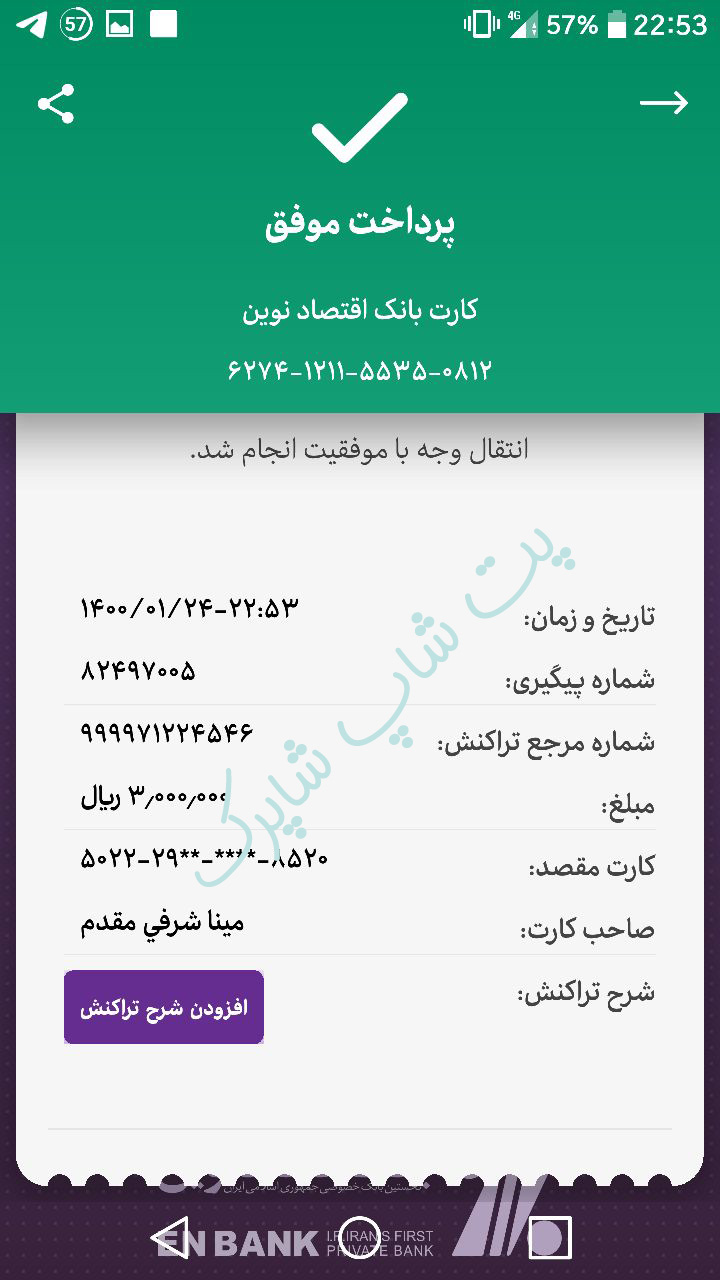Share the payment receipt
This screenshot has height=1280, width=720.
pos(56,104)
